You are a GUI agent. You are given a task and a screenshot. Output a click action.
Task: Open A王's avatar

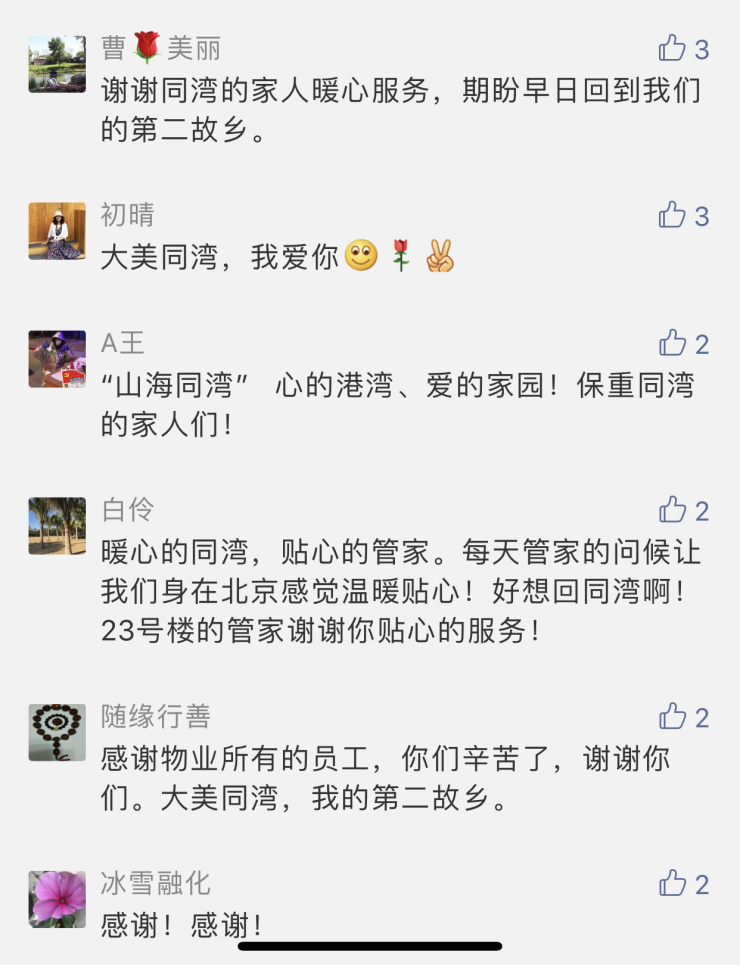click(57, 359)
